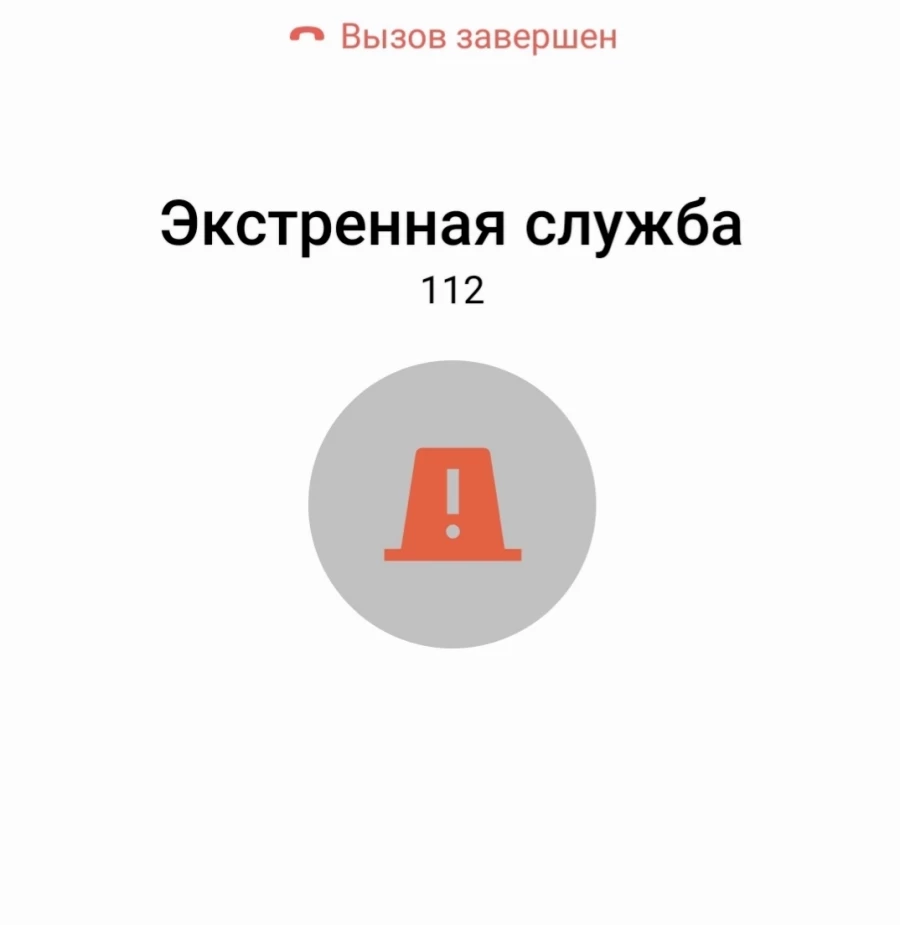Select the 'Экстренная служба' contact name
The image size is (900, 925).
(450, 222)
